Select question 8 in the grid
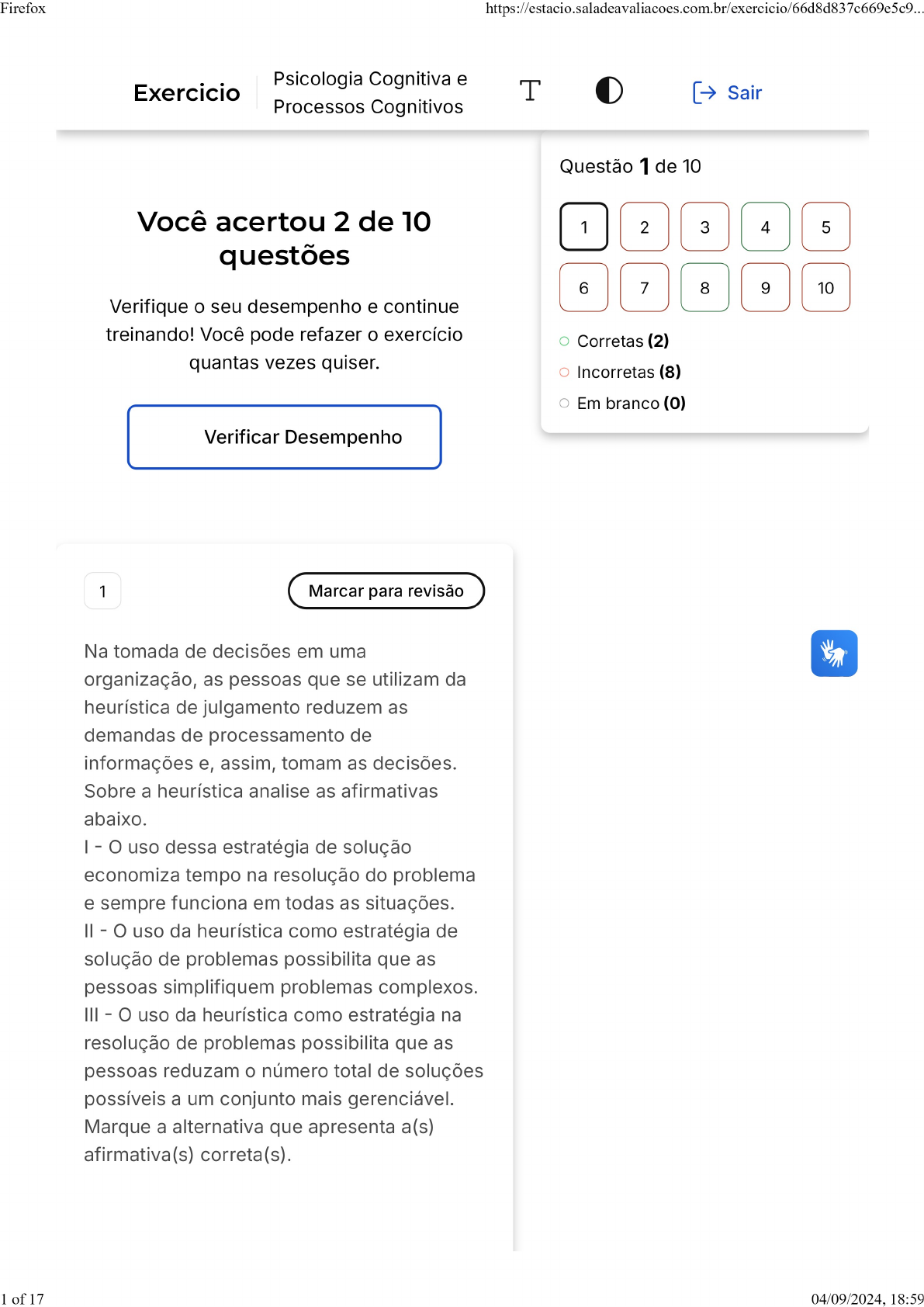924x1307 pixels. point(704,287)
